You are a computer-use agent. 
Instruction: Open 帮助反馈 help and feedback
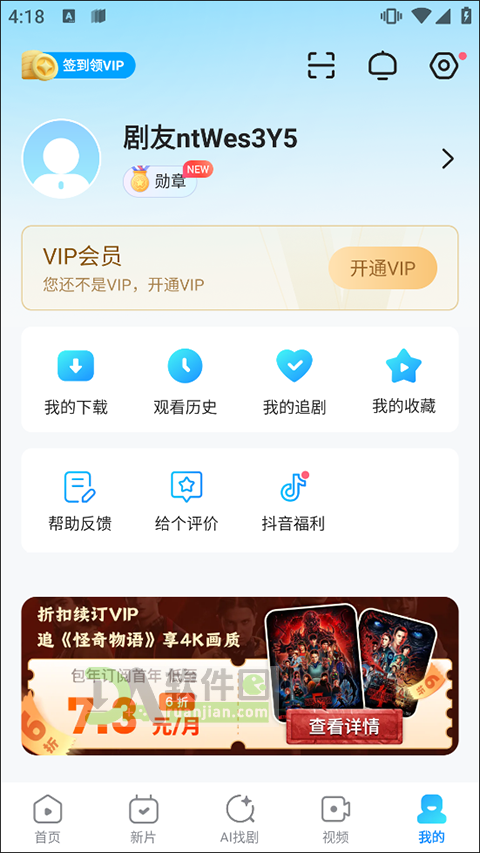click(x=79, y=501)
